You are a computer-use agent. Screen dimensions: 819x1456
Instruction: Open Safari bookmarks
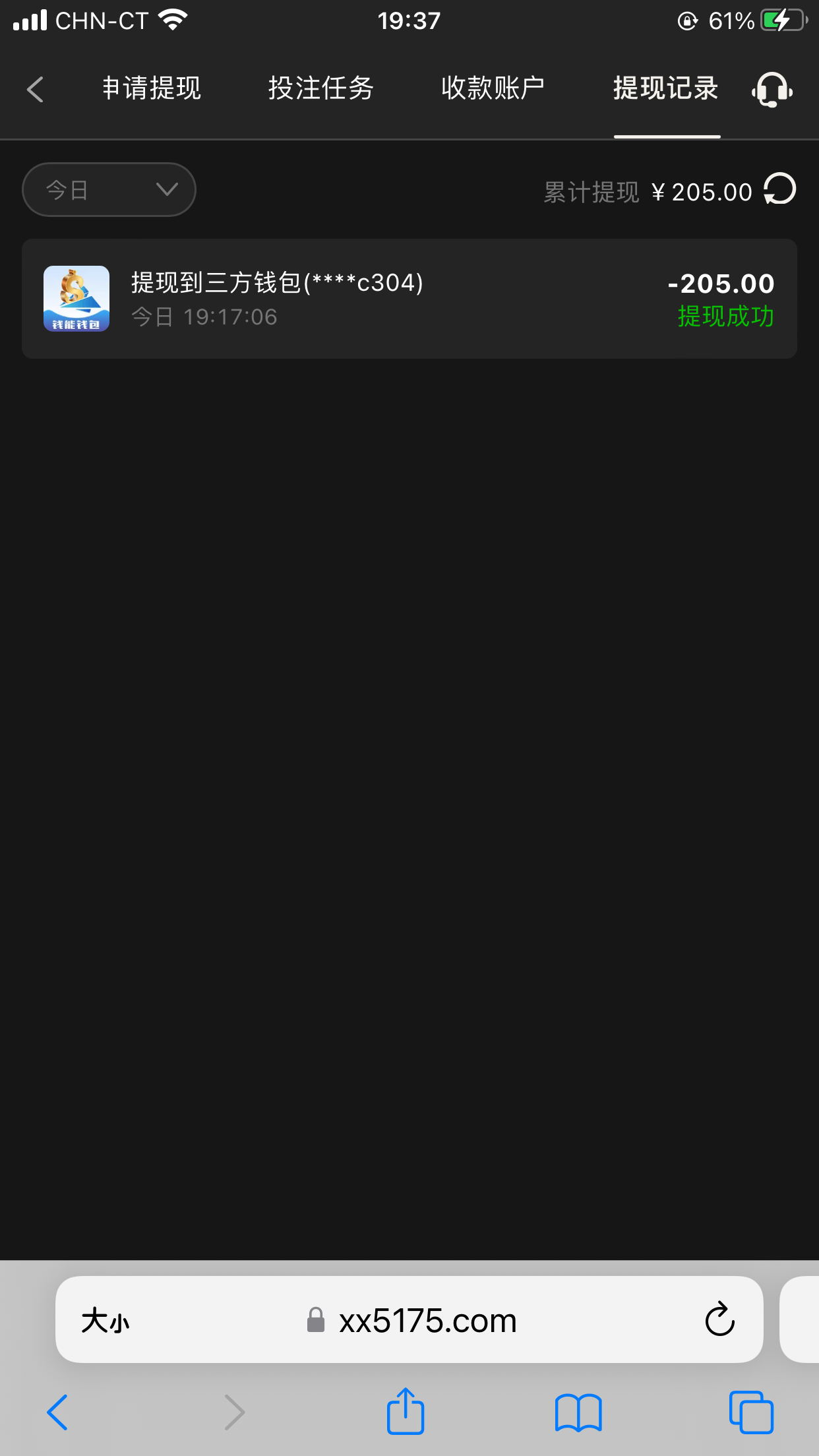pos(578,1412)
